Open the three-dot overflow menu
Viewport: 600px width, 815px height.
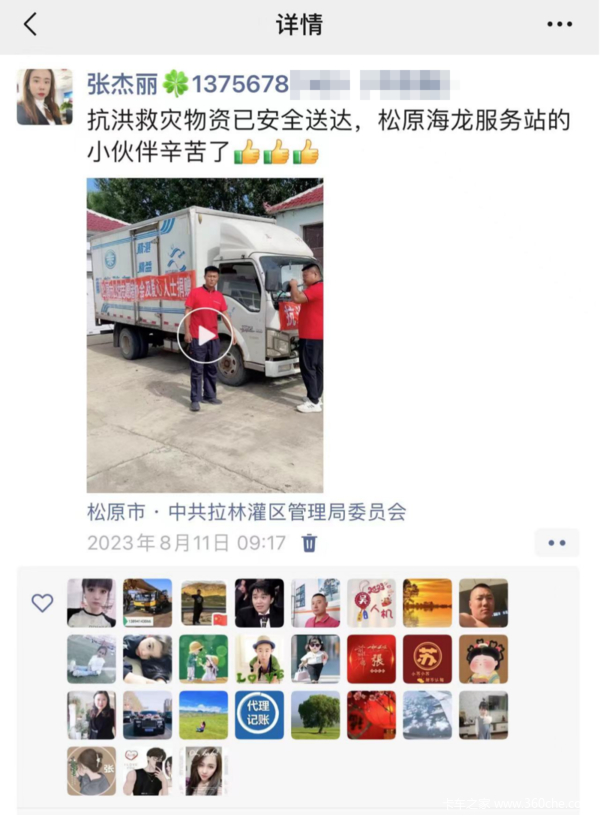[x=560, y=25]
